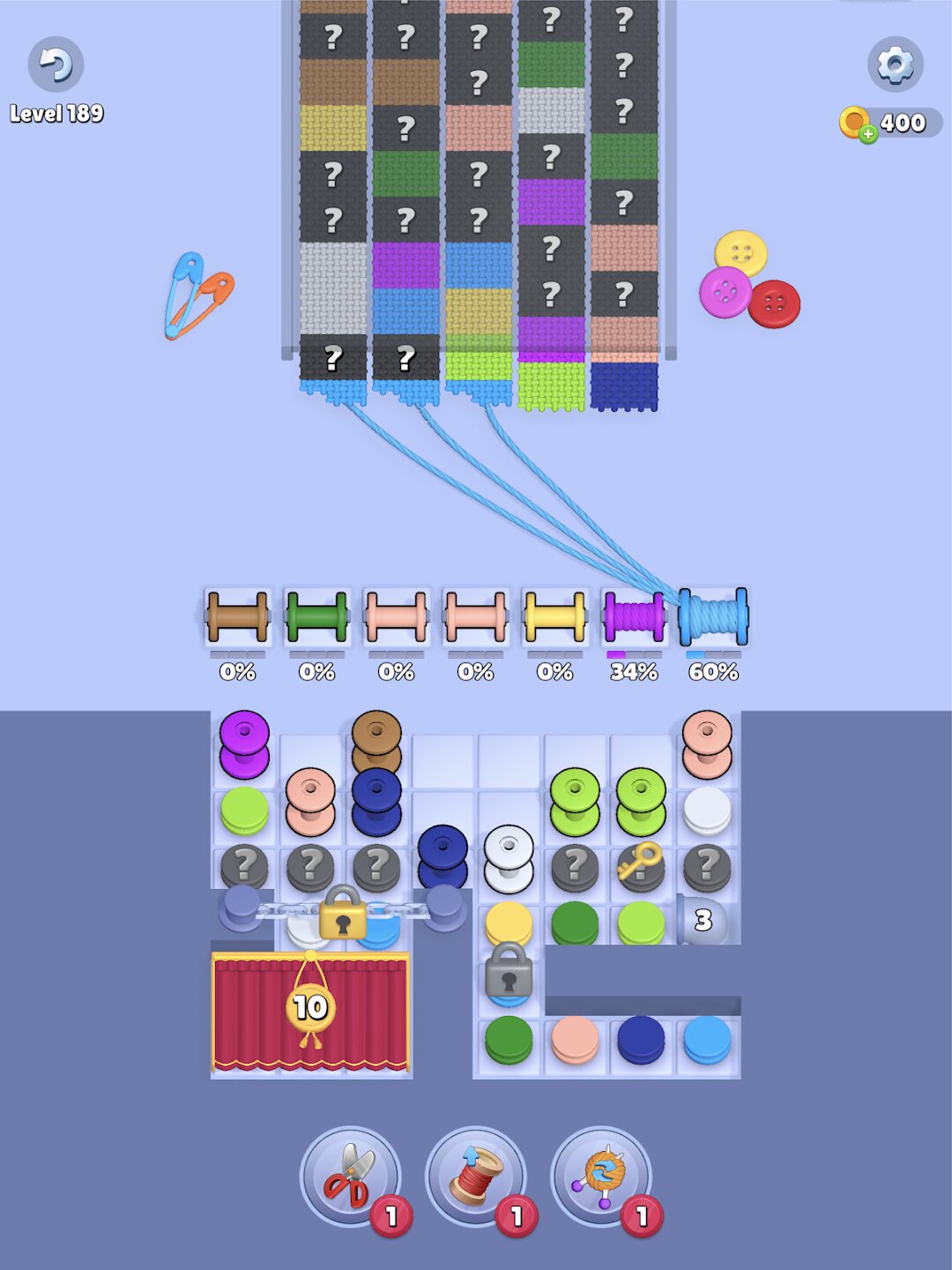Activate the red thread spool booster

475,1177
